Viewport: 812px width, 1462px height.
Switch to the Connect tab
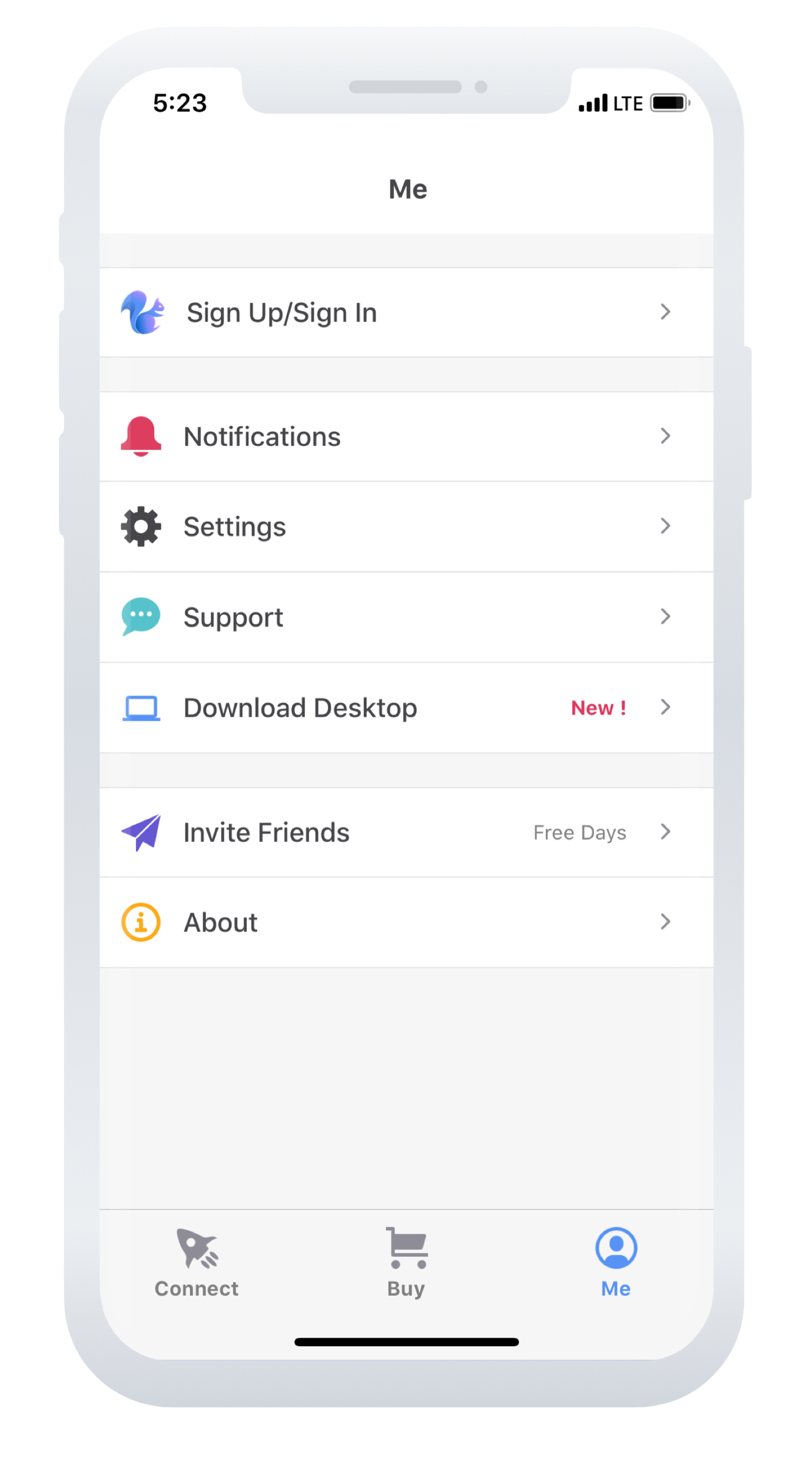pos(197,1262)
